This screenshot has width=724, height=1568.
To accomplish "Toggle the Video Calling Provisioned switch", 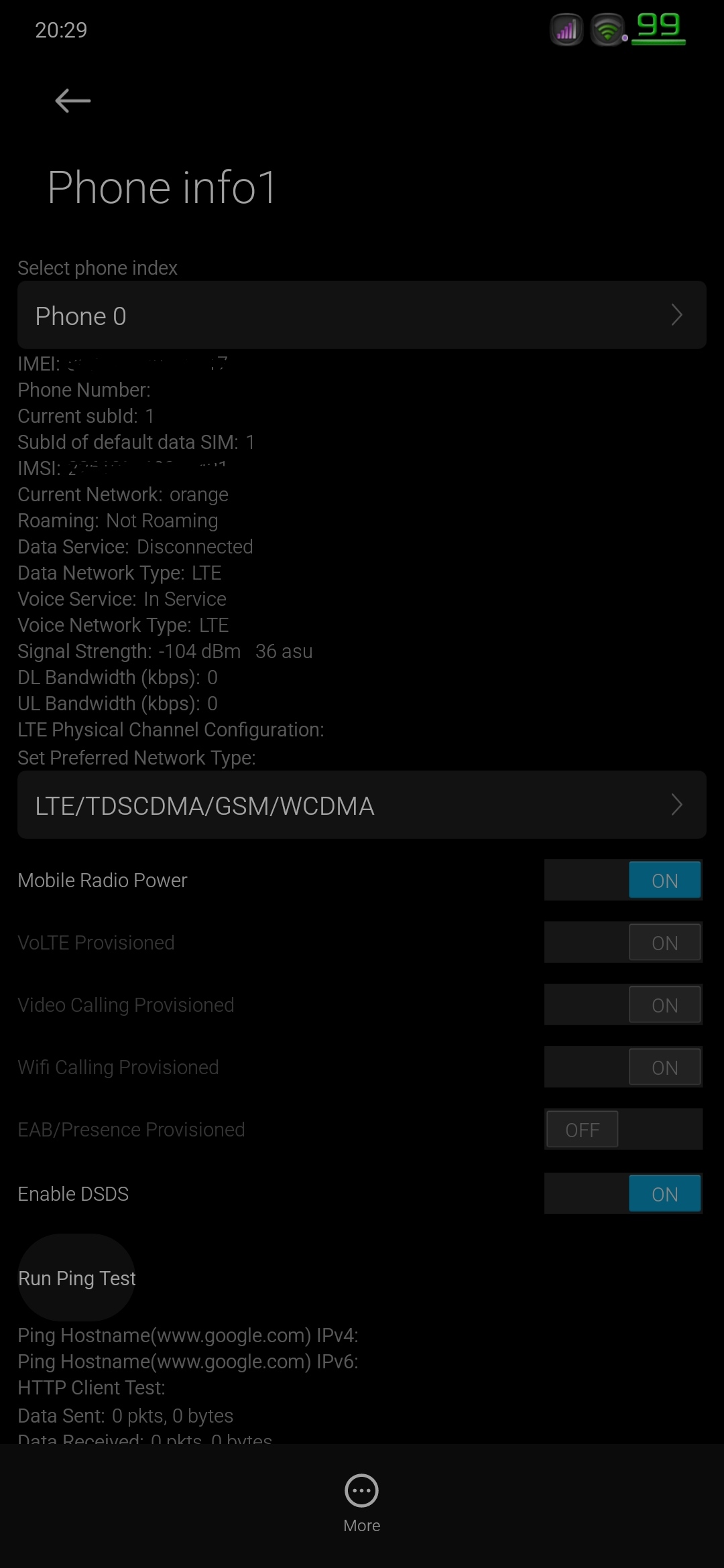I will 623,1004.
